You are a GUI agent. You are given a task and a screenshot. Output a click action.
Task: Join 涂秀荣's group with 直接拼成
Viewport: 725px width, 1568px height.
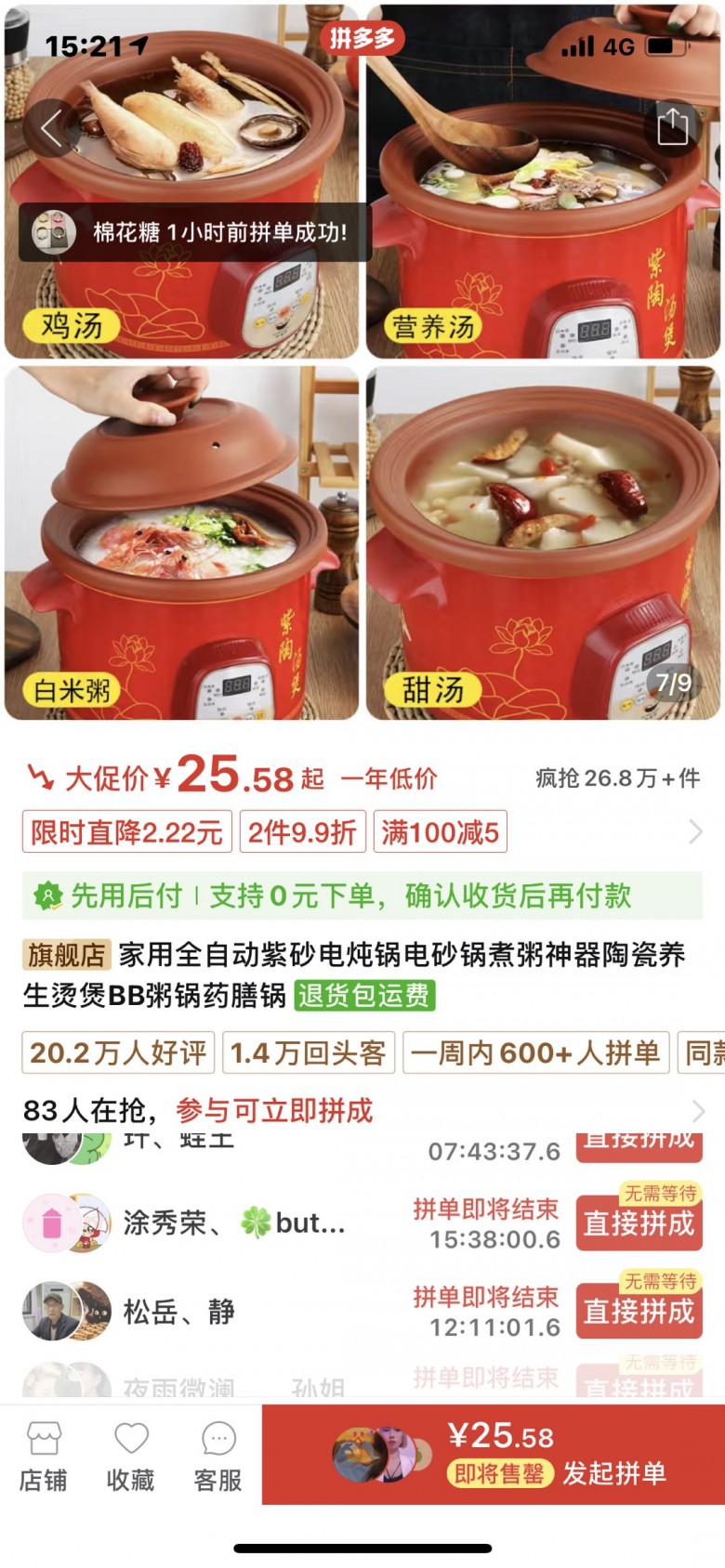coord(639,1222)
